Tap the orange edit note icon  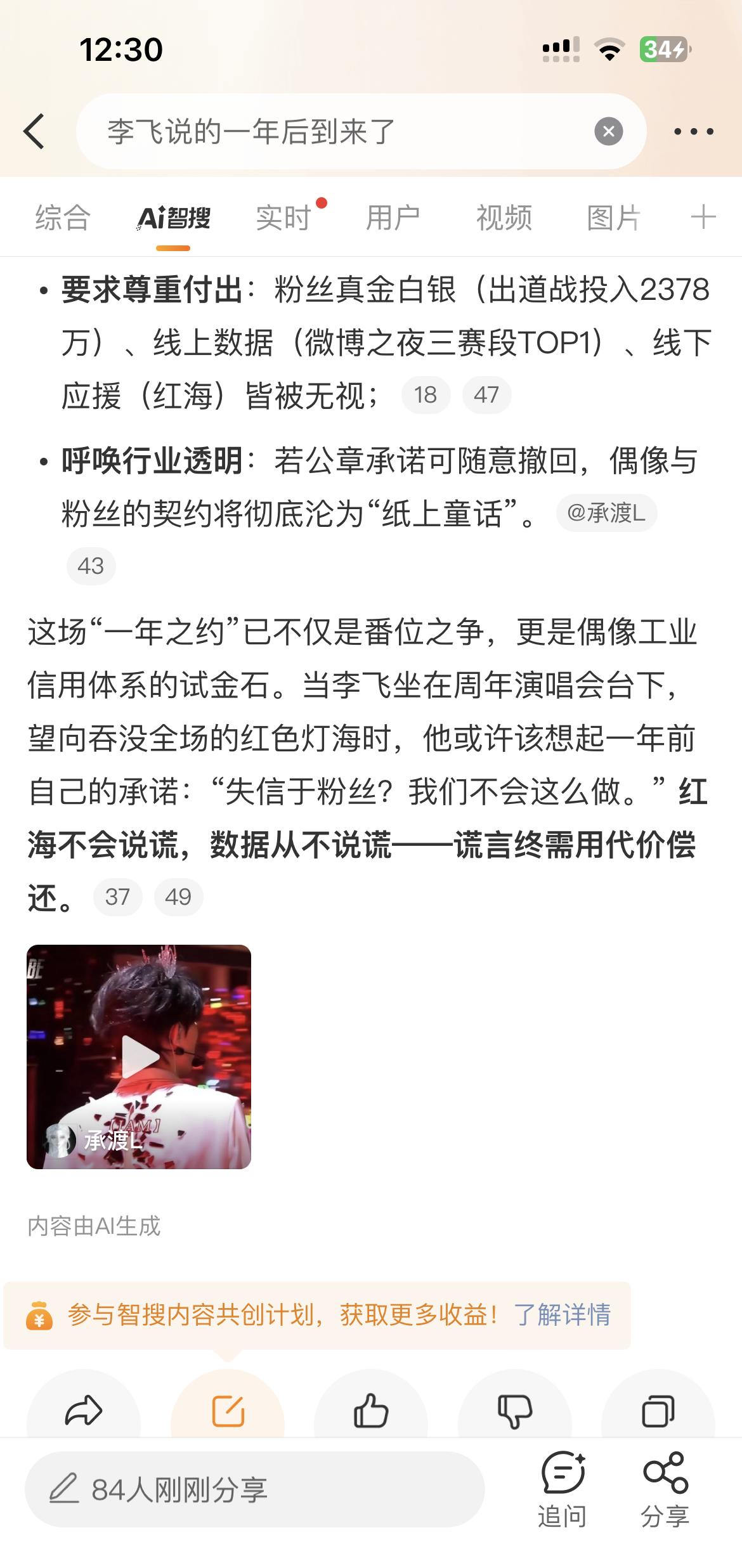(x=228, y=1411)
